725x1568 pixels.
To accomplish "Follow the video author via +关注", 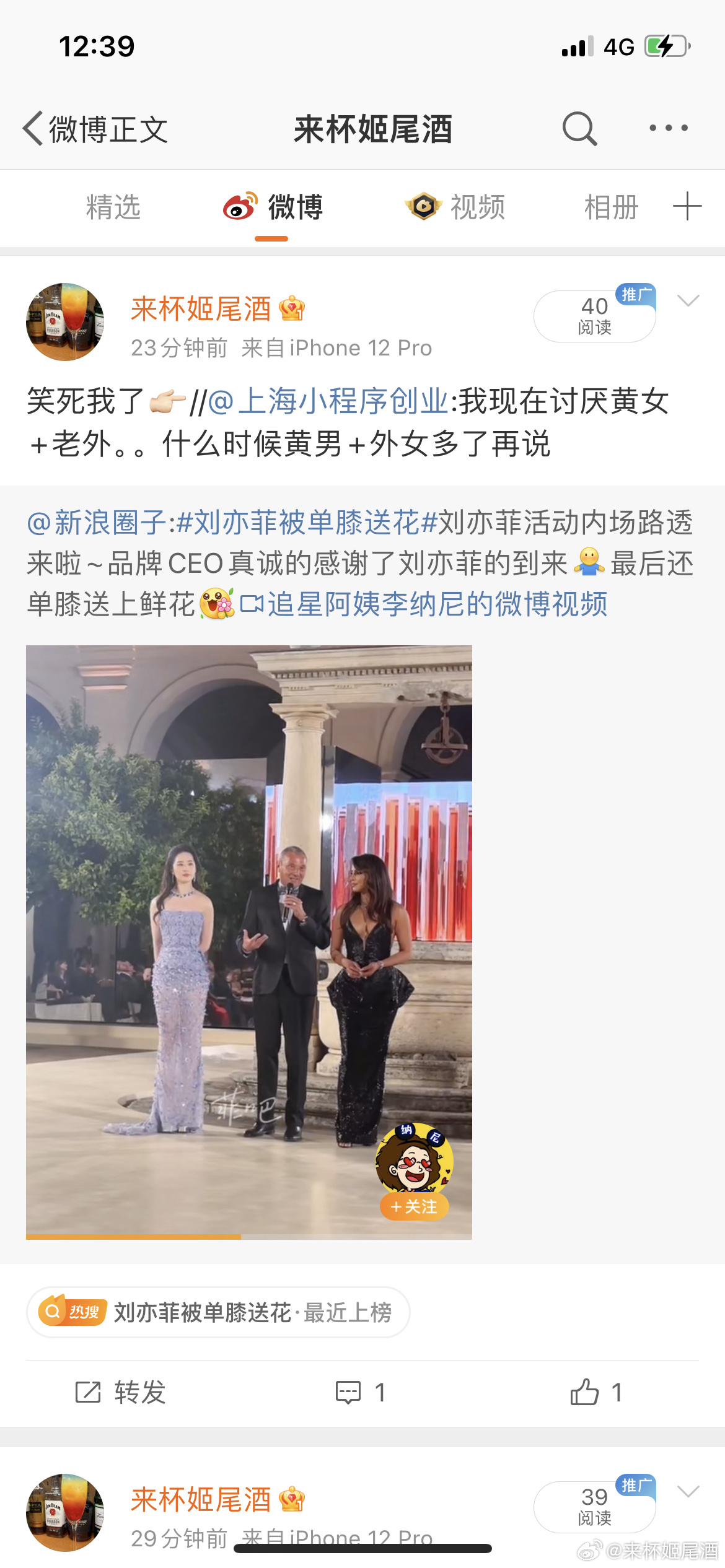I will coord(414,1206).
